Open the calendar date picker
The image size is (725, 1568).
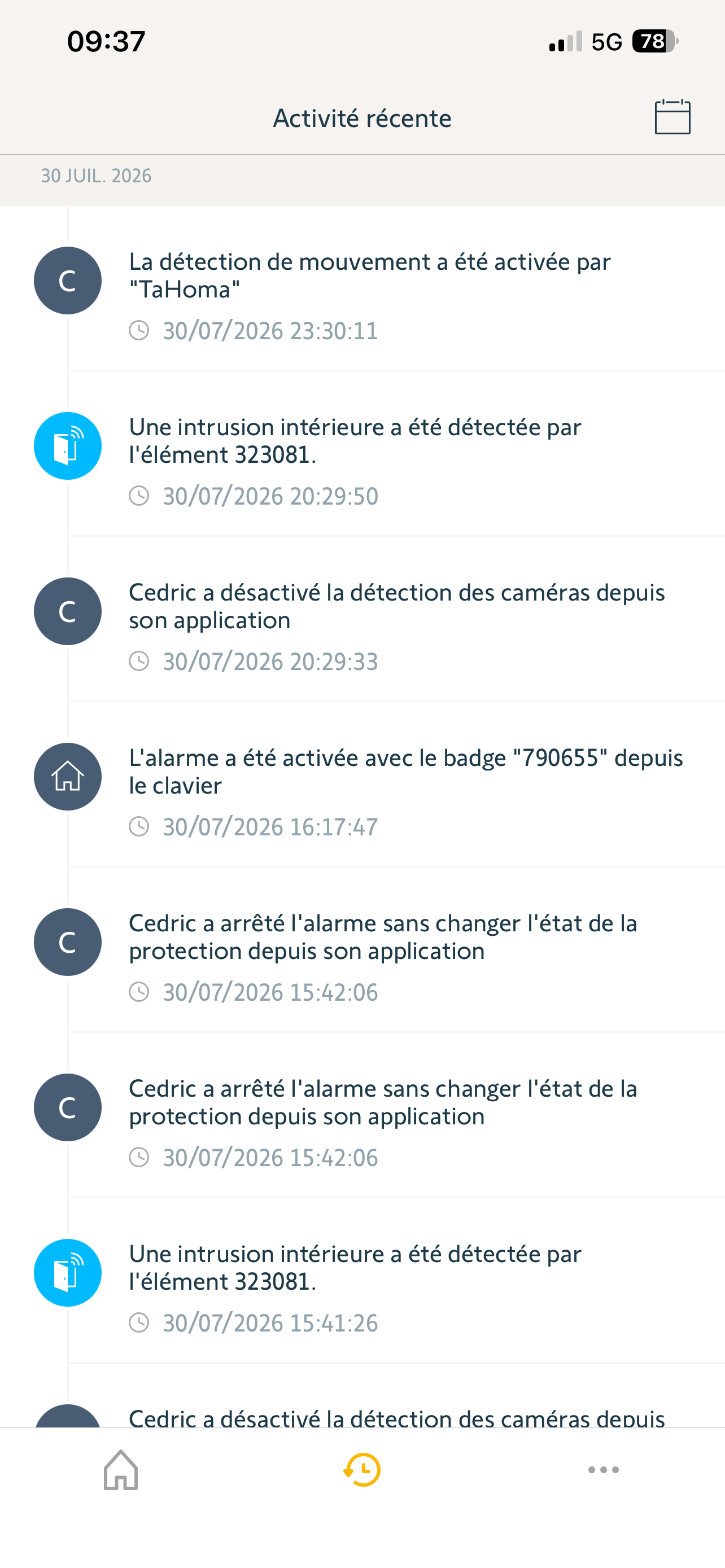coord(672,117)
